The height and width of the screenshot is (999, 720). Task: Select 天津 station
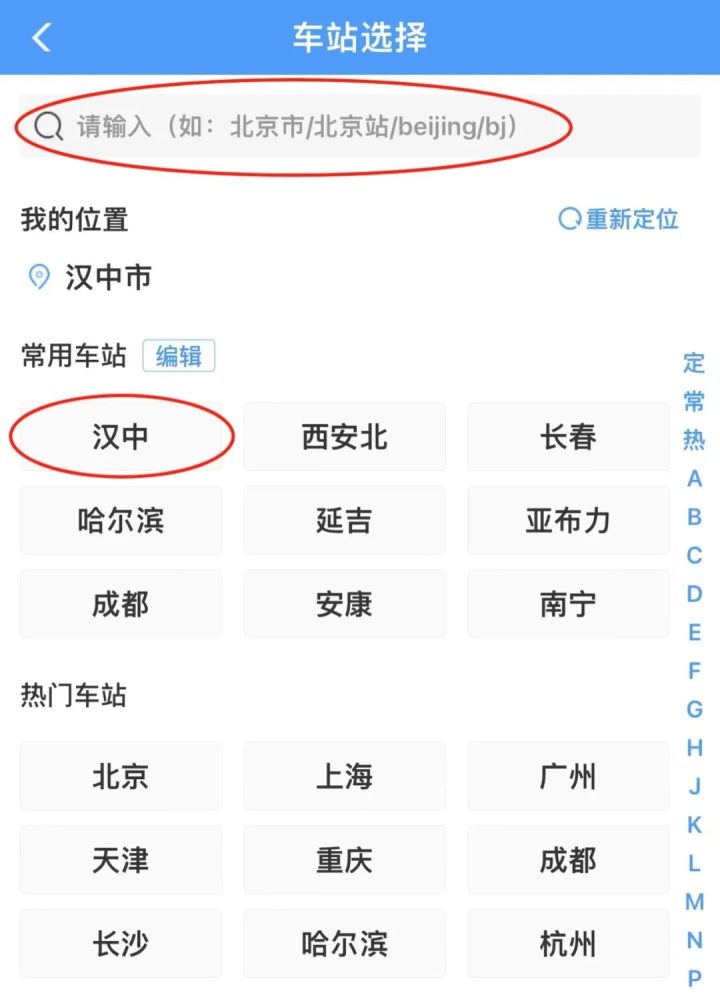pyautogui.click(x=121, y=860)
